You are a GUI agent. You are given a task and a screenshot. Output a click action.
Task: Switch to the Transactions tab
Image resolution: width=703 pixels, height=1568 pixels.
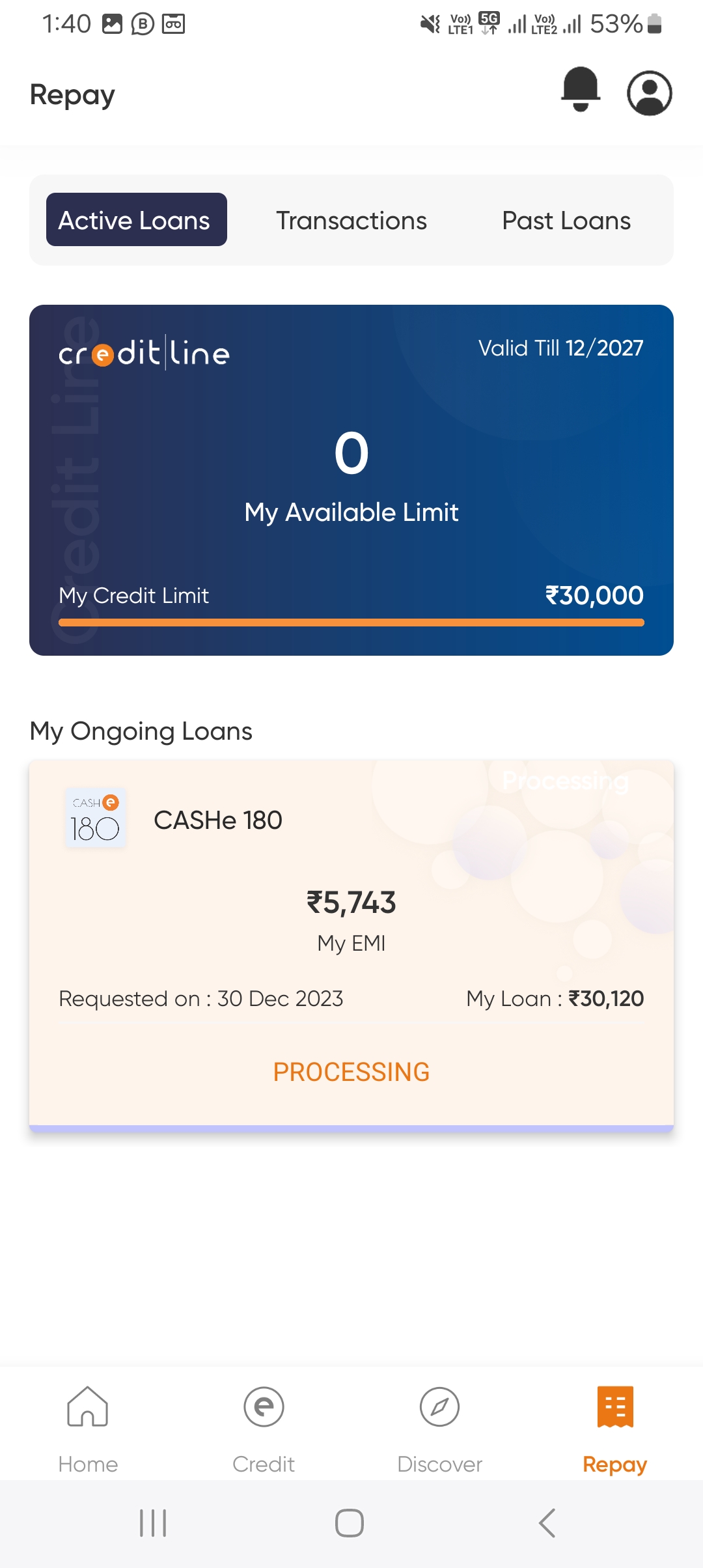(351, 220)
